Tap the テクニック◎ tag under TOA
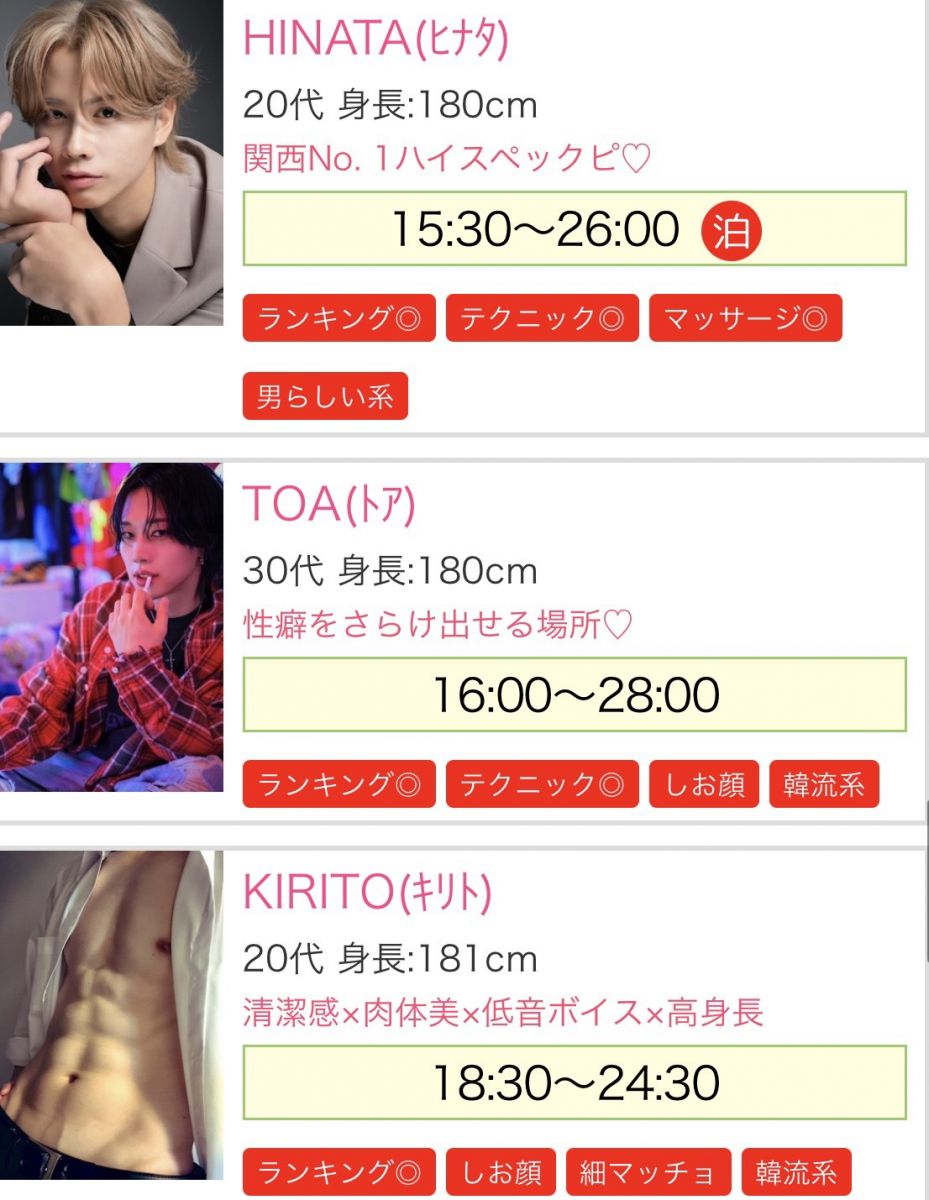Image resolution: width=929 pixels, height=1200 pixels. click(542, 784)
